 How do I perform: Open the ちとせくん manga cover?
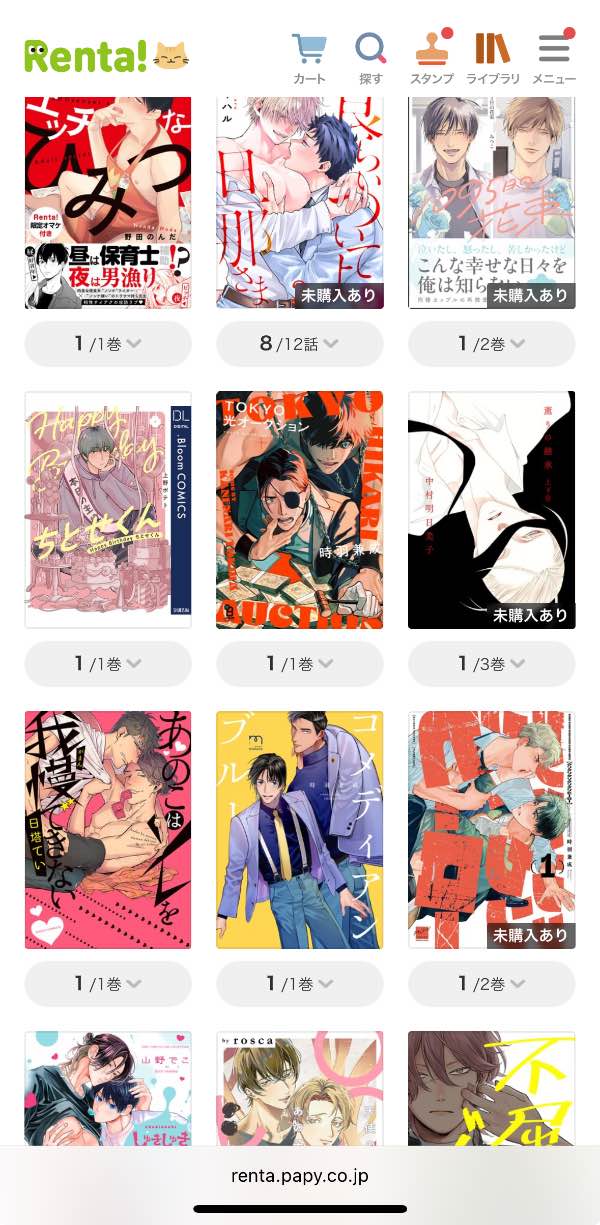pos(108,509)
